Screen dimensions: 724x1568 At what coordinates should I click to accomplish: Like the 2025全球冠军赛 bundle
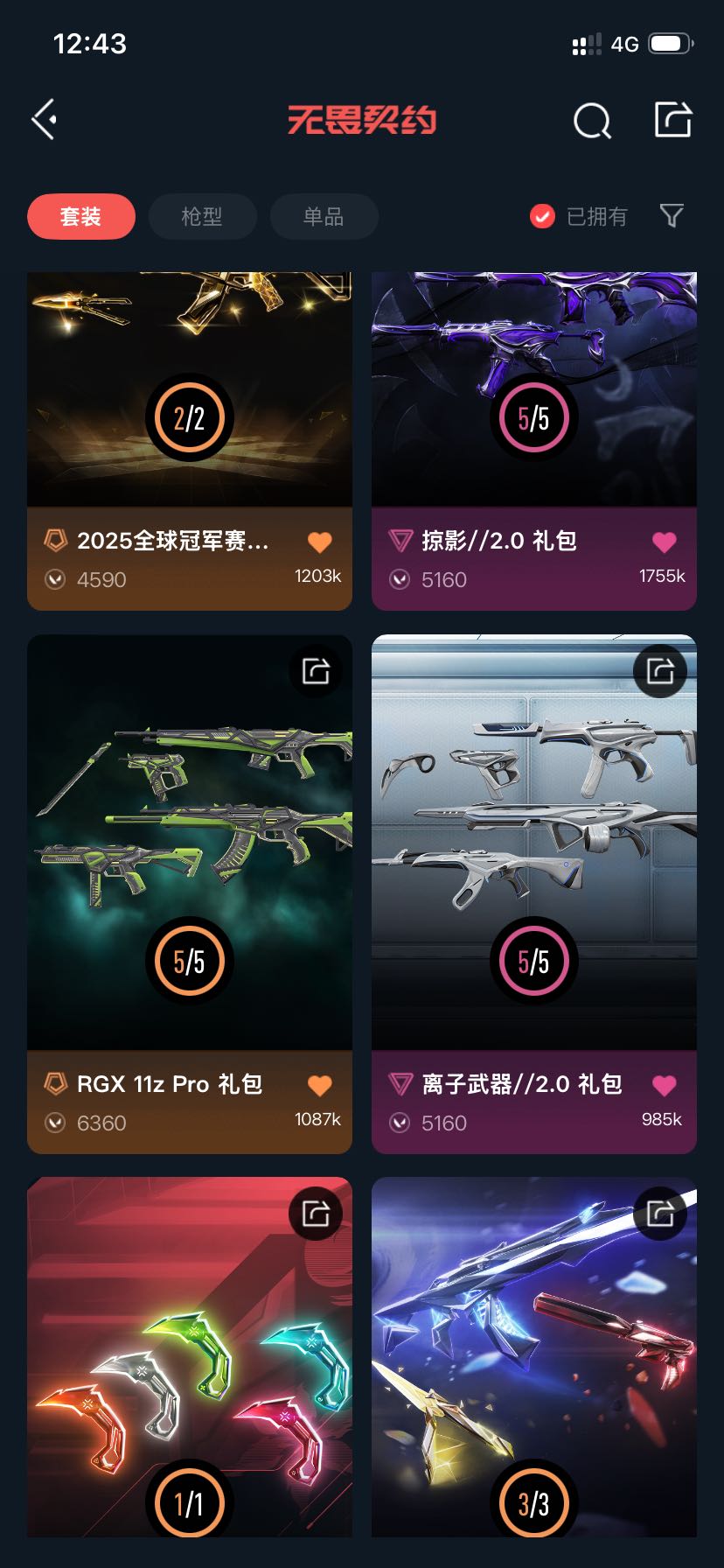pyautogui.click(x=320, y=542)
